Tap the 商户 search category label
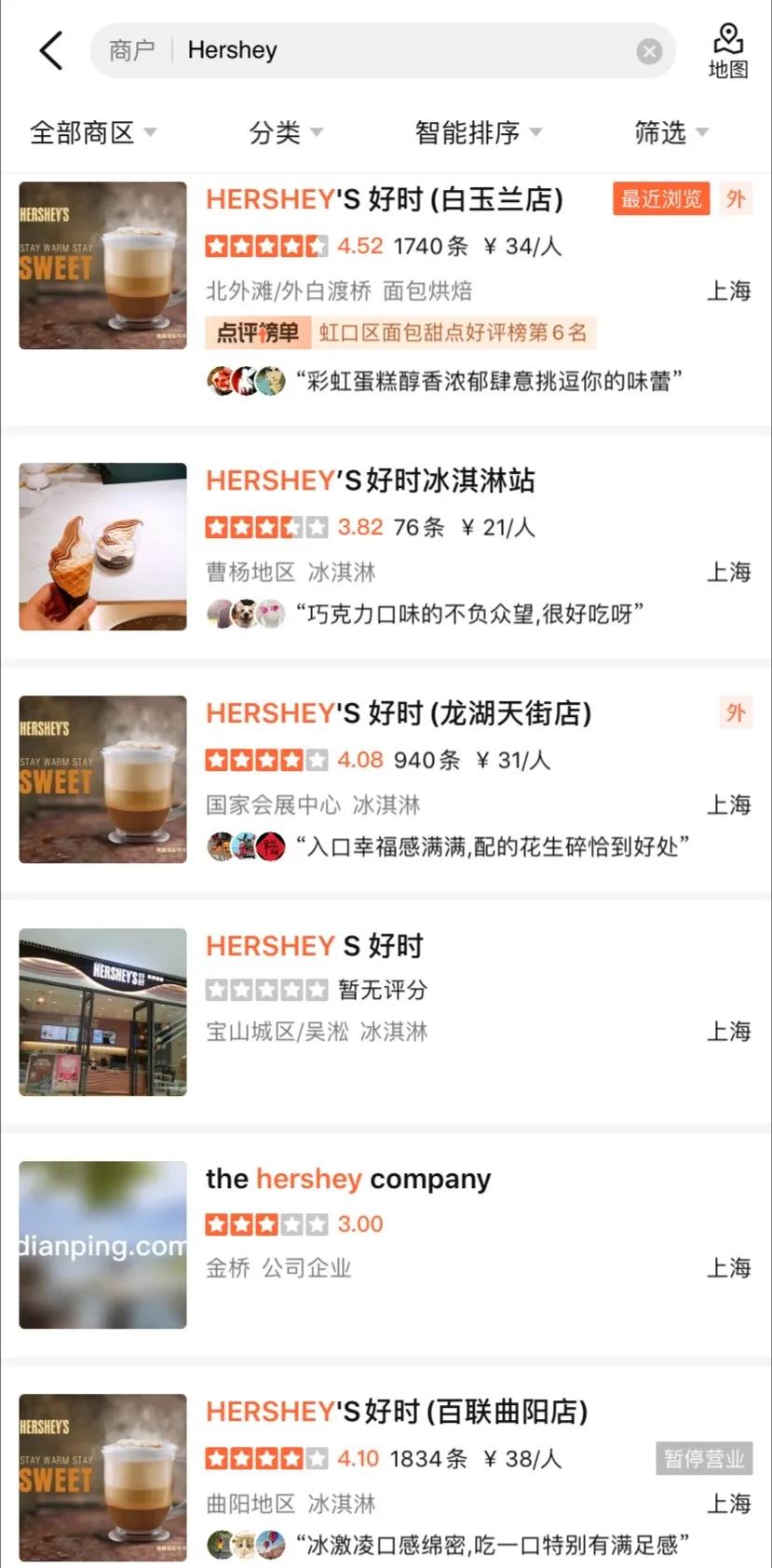Screen dimensions: 772x1568 (x=130, y=51)
